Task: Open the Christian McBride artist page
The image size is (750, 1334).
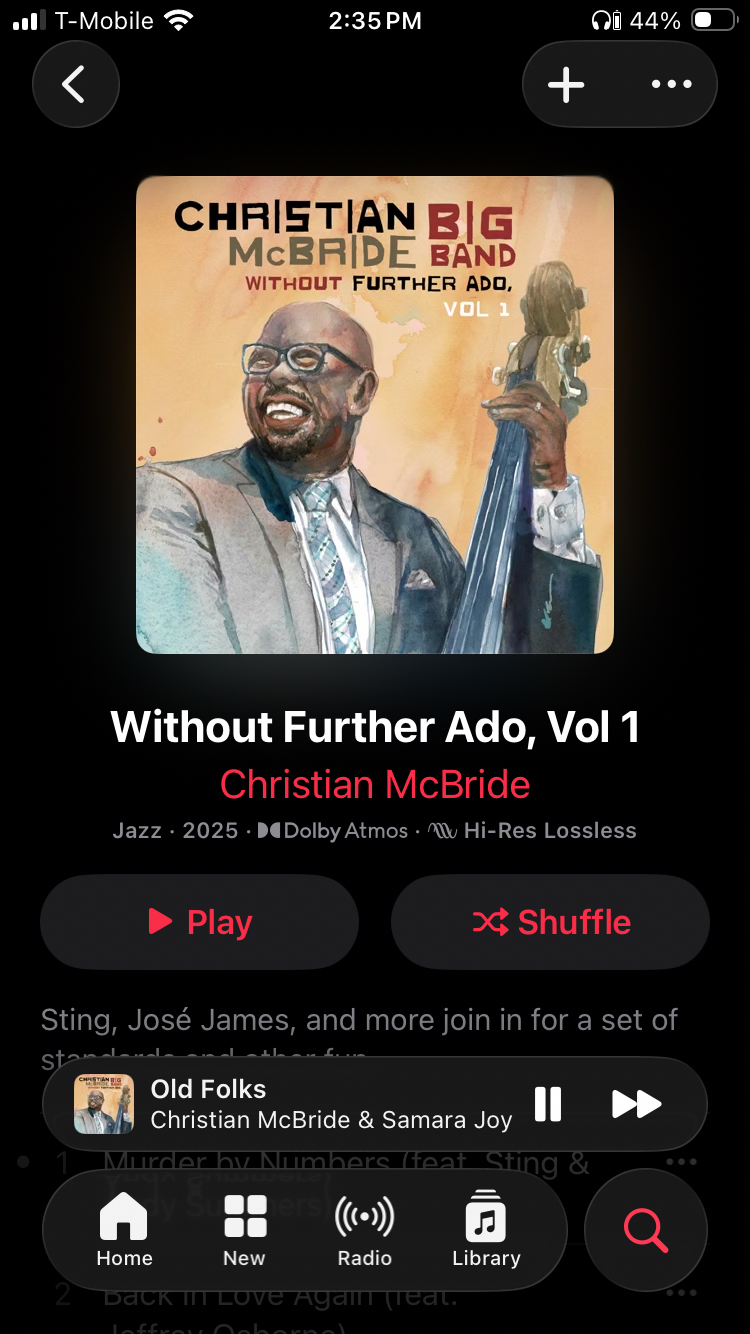Action: coord(375,785)
